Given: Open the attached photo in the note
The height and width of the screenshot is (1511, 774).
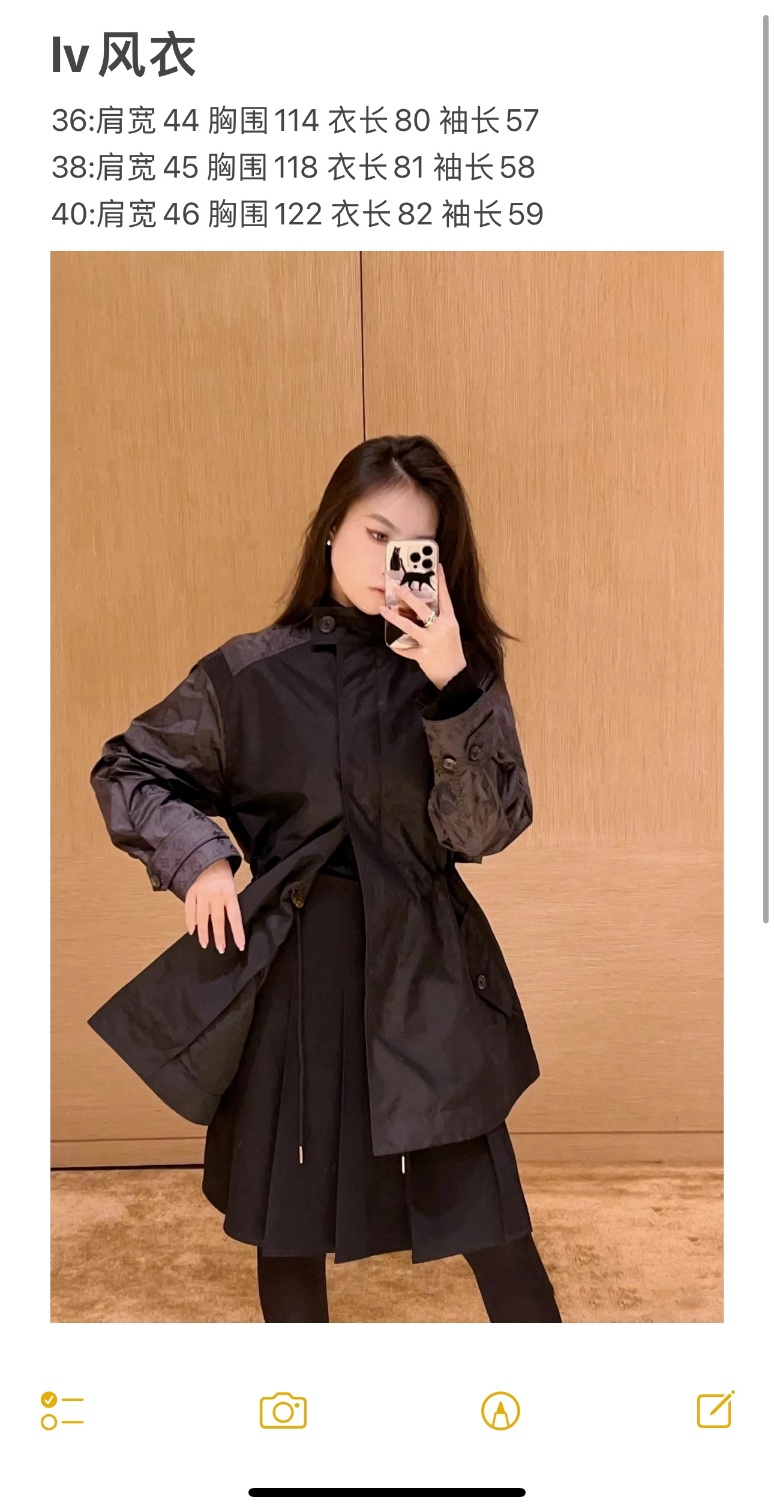Looking at the screenshot, I should 386,786.
